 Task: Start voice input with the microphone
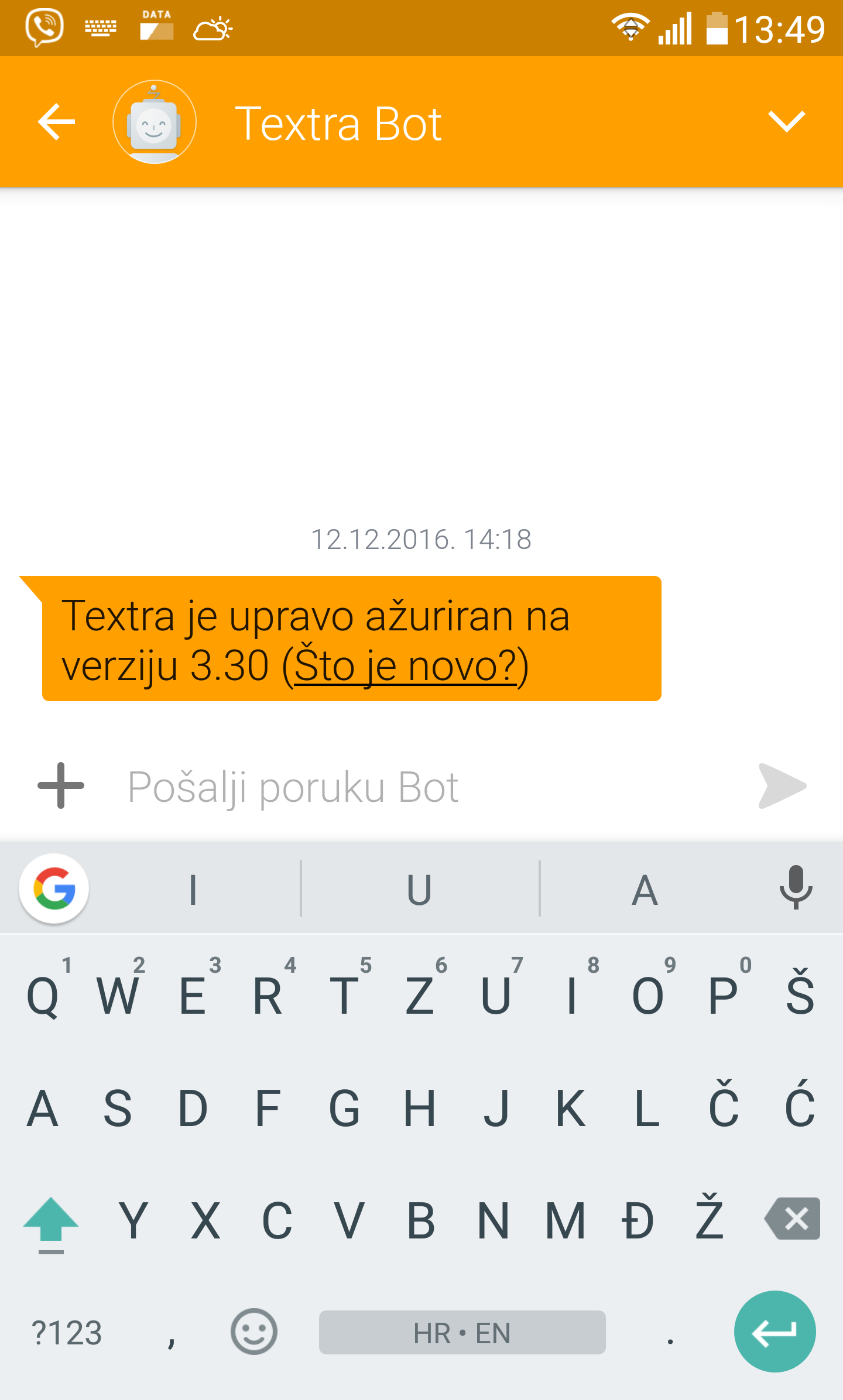pyautogui.click(x=796, y=887)
